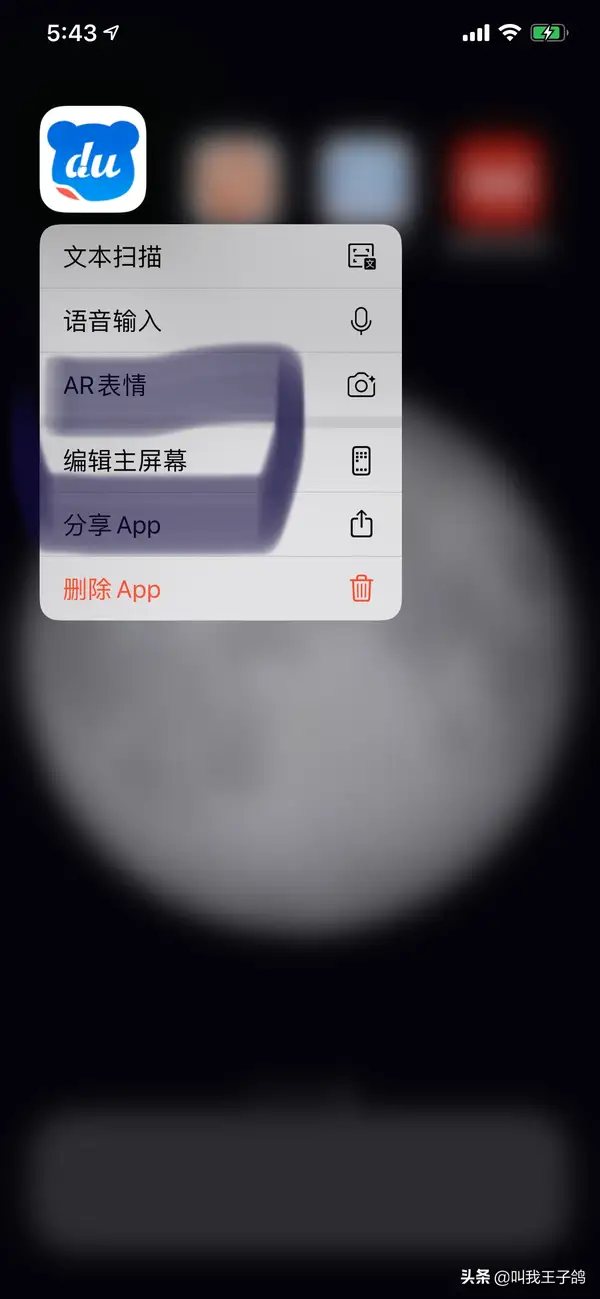Choose 删除 App to delete the app
The width and height of the screenshot is (600, 1299).
pos(220,589)
